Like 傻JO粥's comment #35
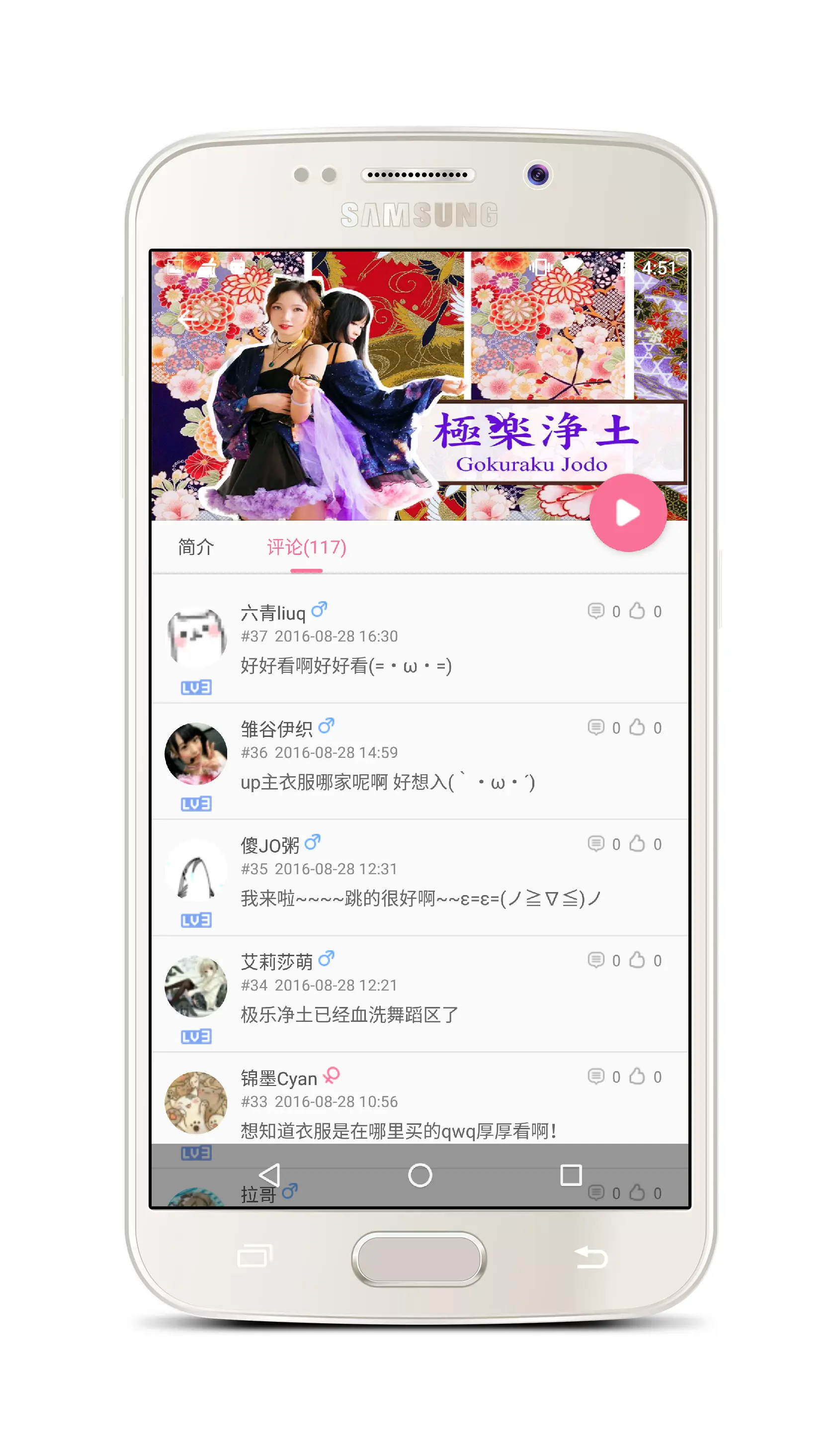The width and height of the screenshot is (840, 1454). (637, 844)
